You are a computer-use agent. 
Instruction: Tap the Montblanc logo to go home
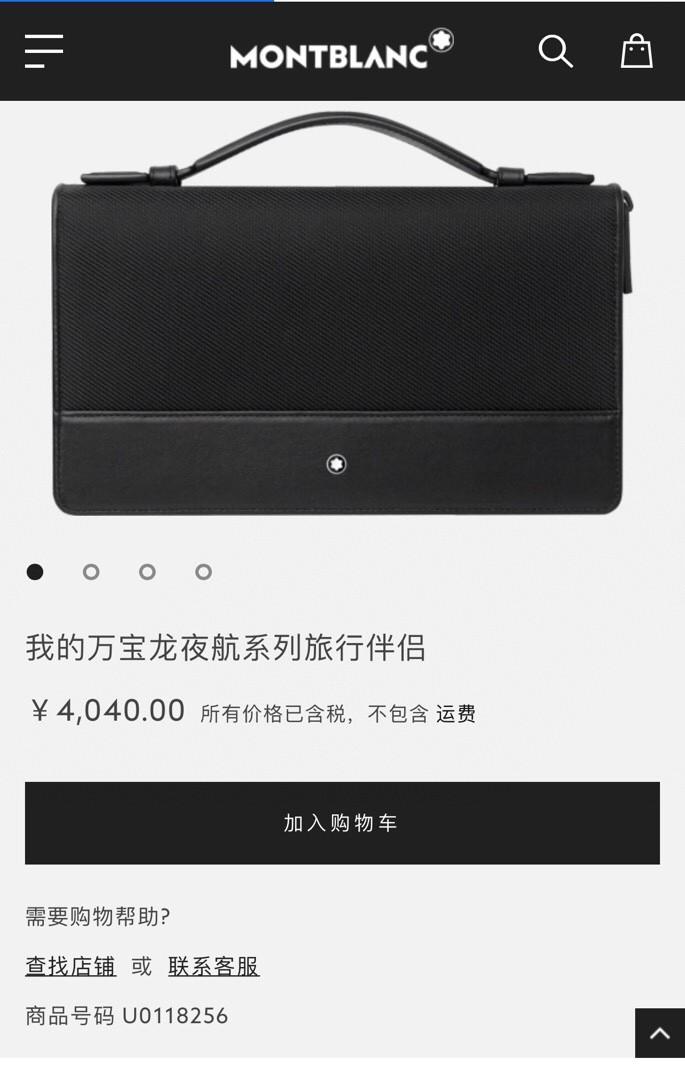(341, 51)
